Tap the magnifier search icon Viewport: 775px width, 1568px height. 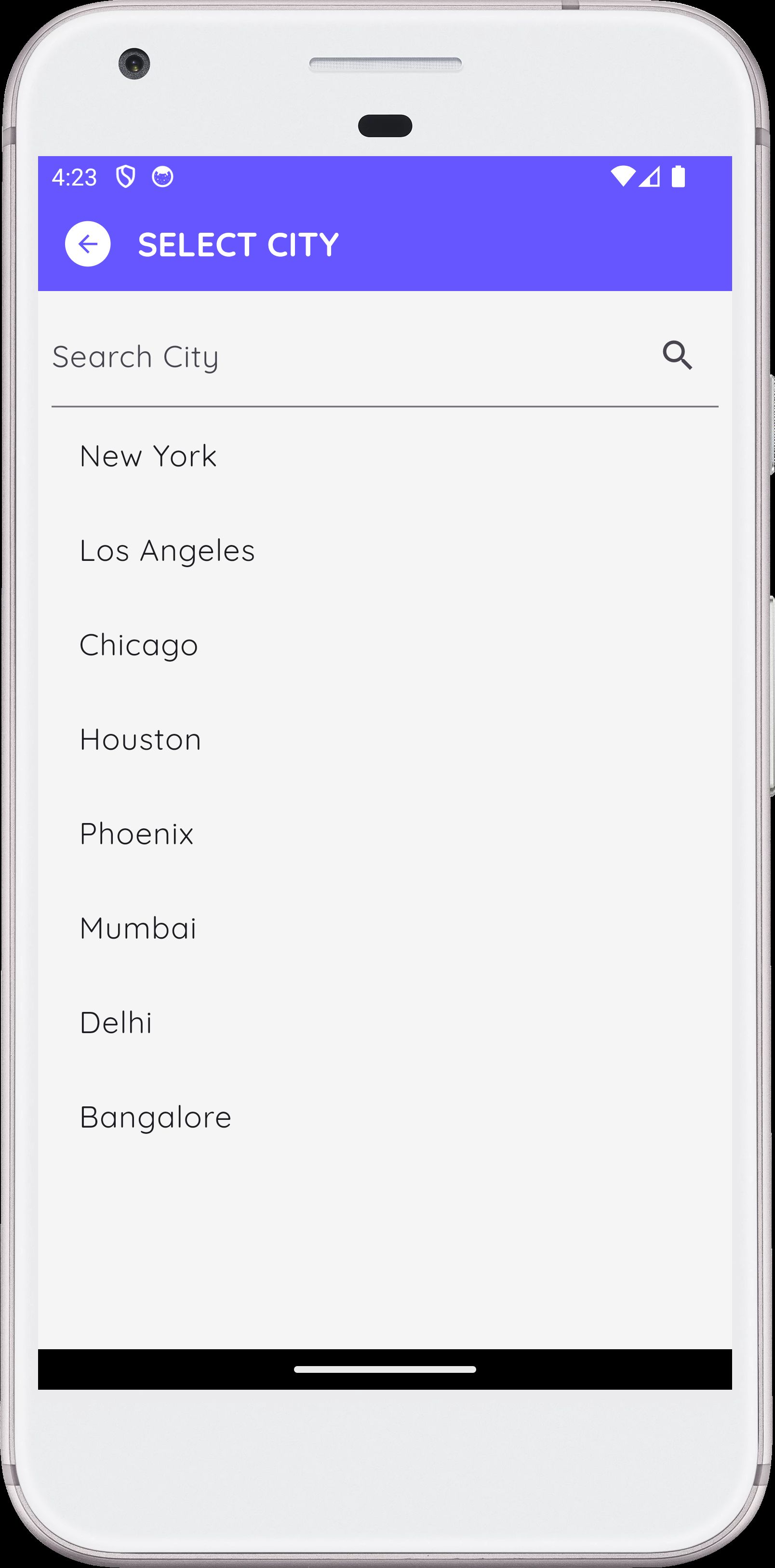(x=677, y=356)
